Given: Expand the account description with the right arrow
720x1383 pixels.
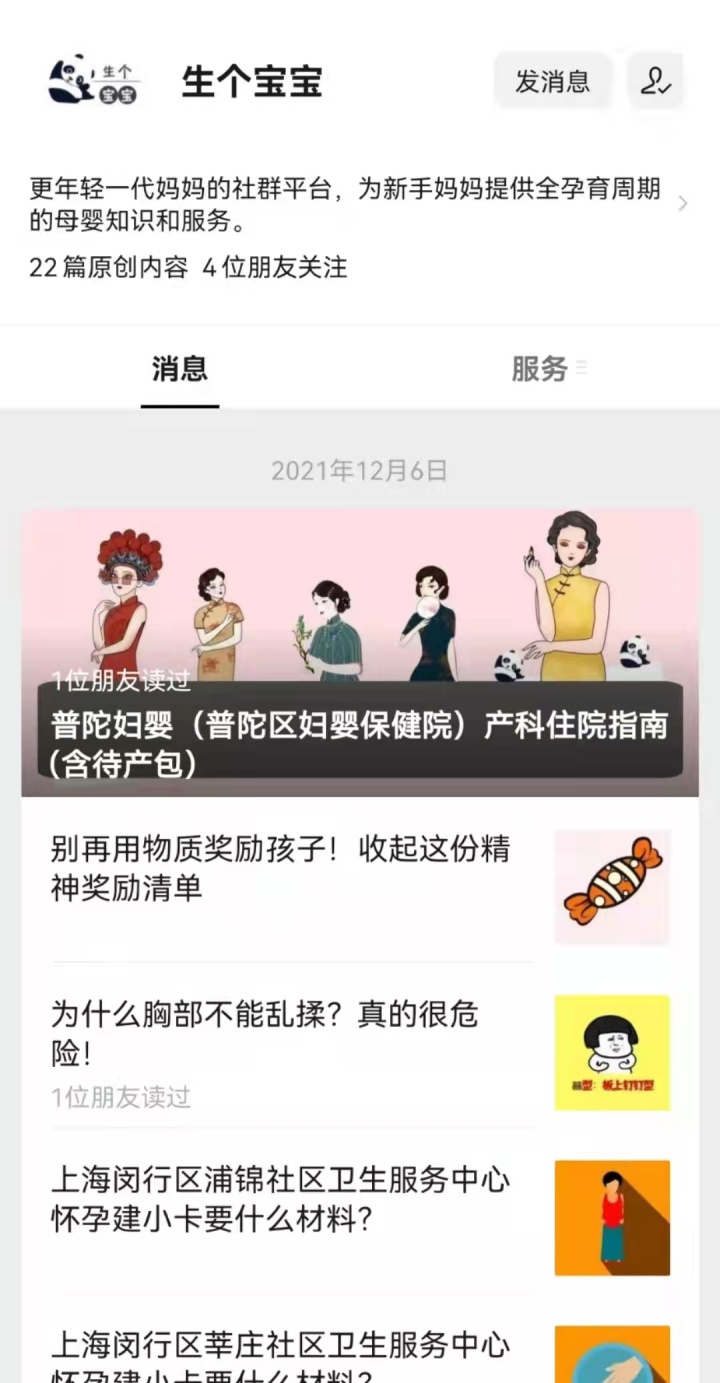Looking at the screenshot, I should (x=684, y=203).
